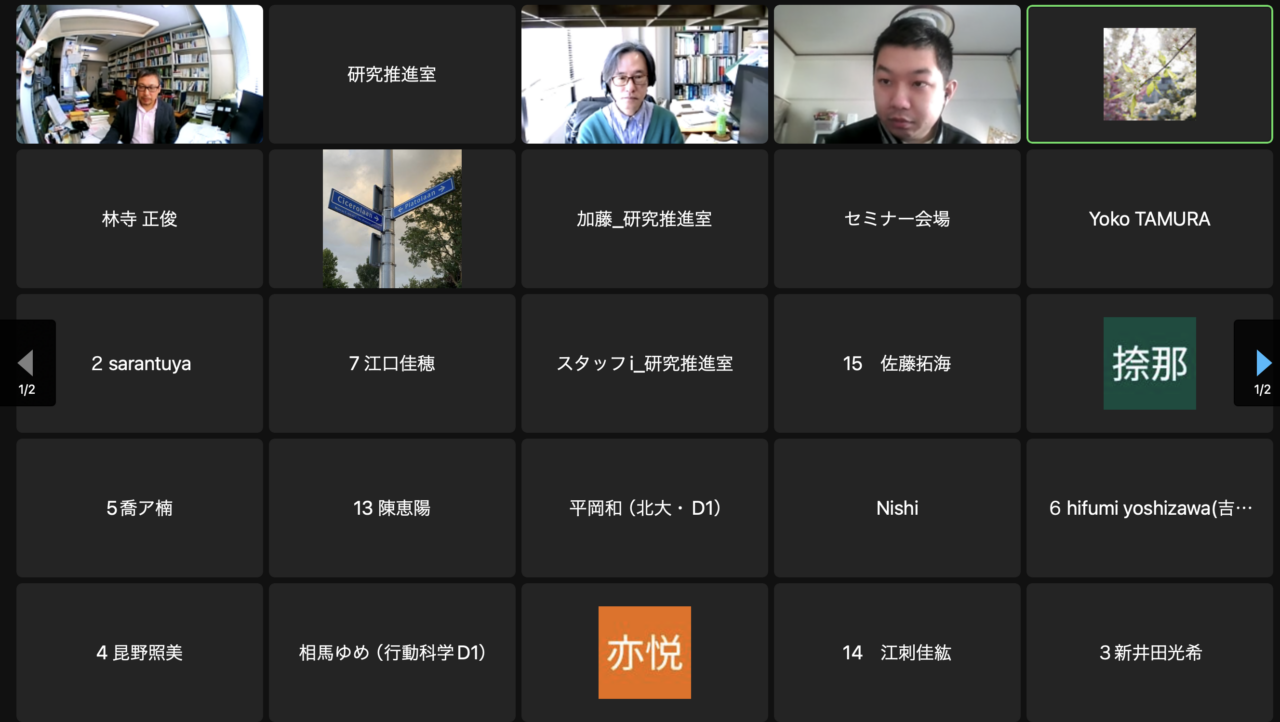The height and width of the screenshot is (722, 1280).
Task: Select the 捺那 avatar tile
Action: tap(1149, 364)
